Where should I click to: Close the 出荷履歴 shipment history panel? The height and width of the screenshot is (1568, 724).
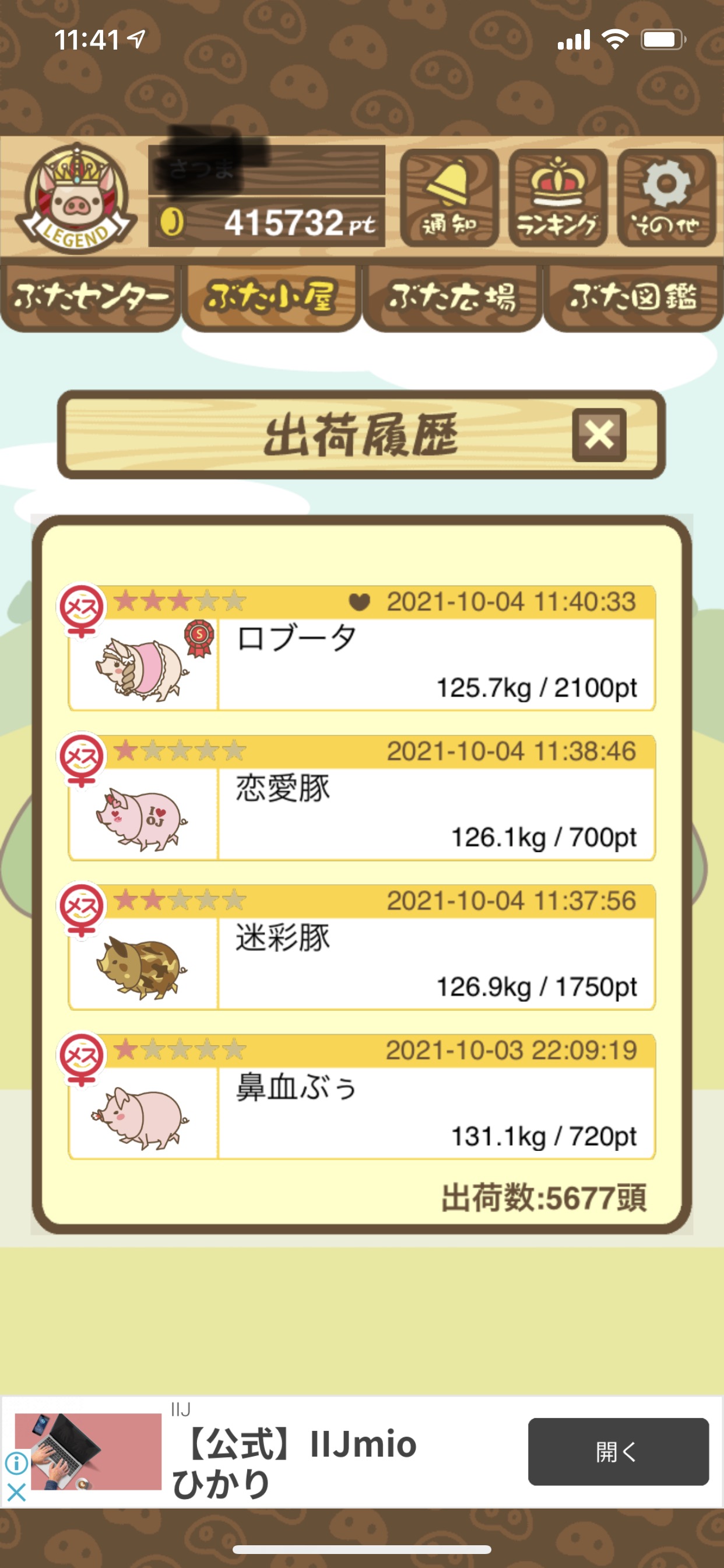click(x=599, y=435)
